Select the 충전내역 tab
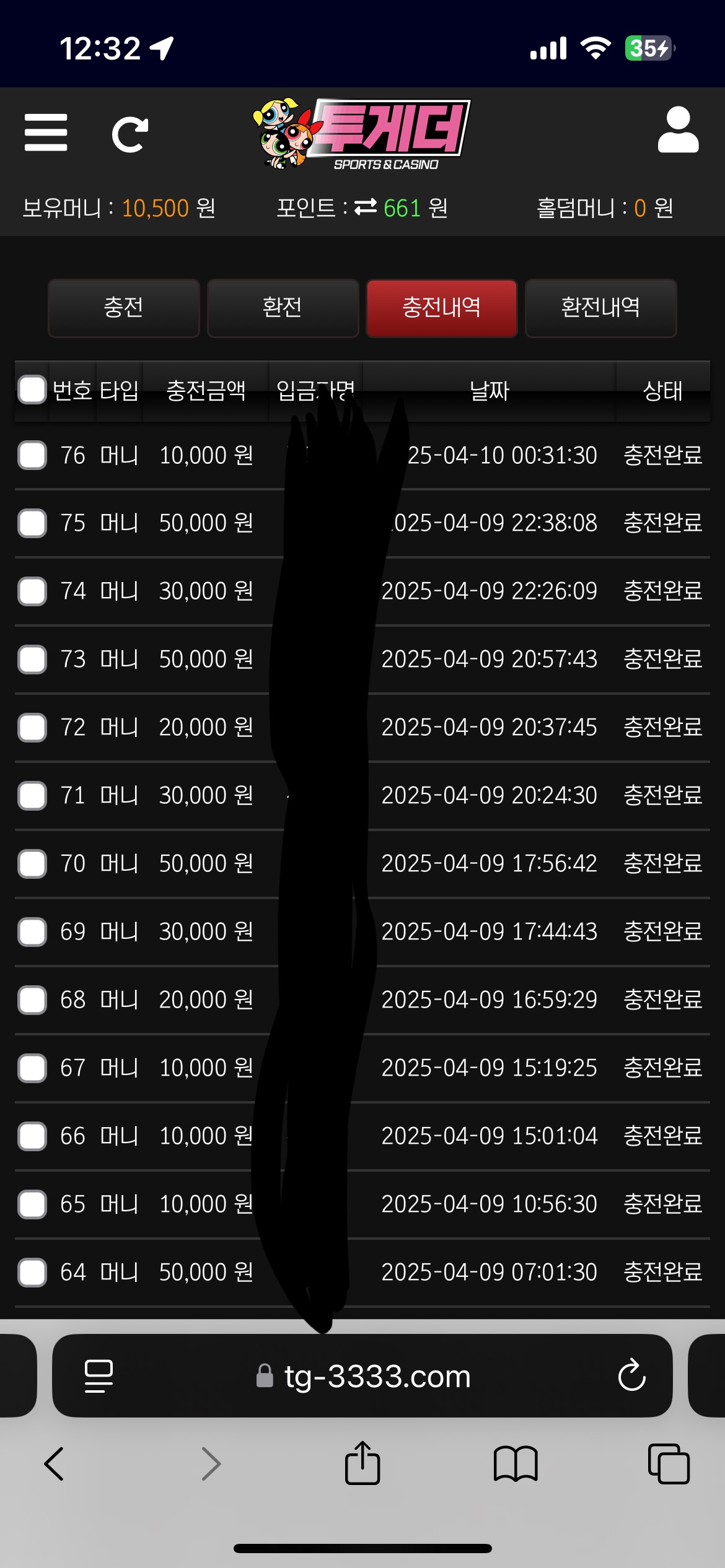The height and width of the screenshot is (1568, 725). click(441, 308)
